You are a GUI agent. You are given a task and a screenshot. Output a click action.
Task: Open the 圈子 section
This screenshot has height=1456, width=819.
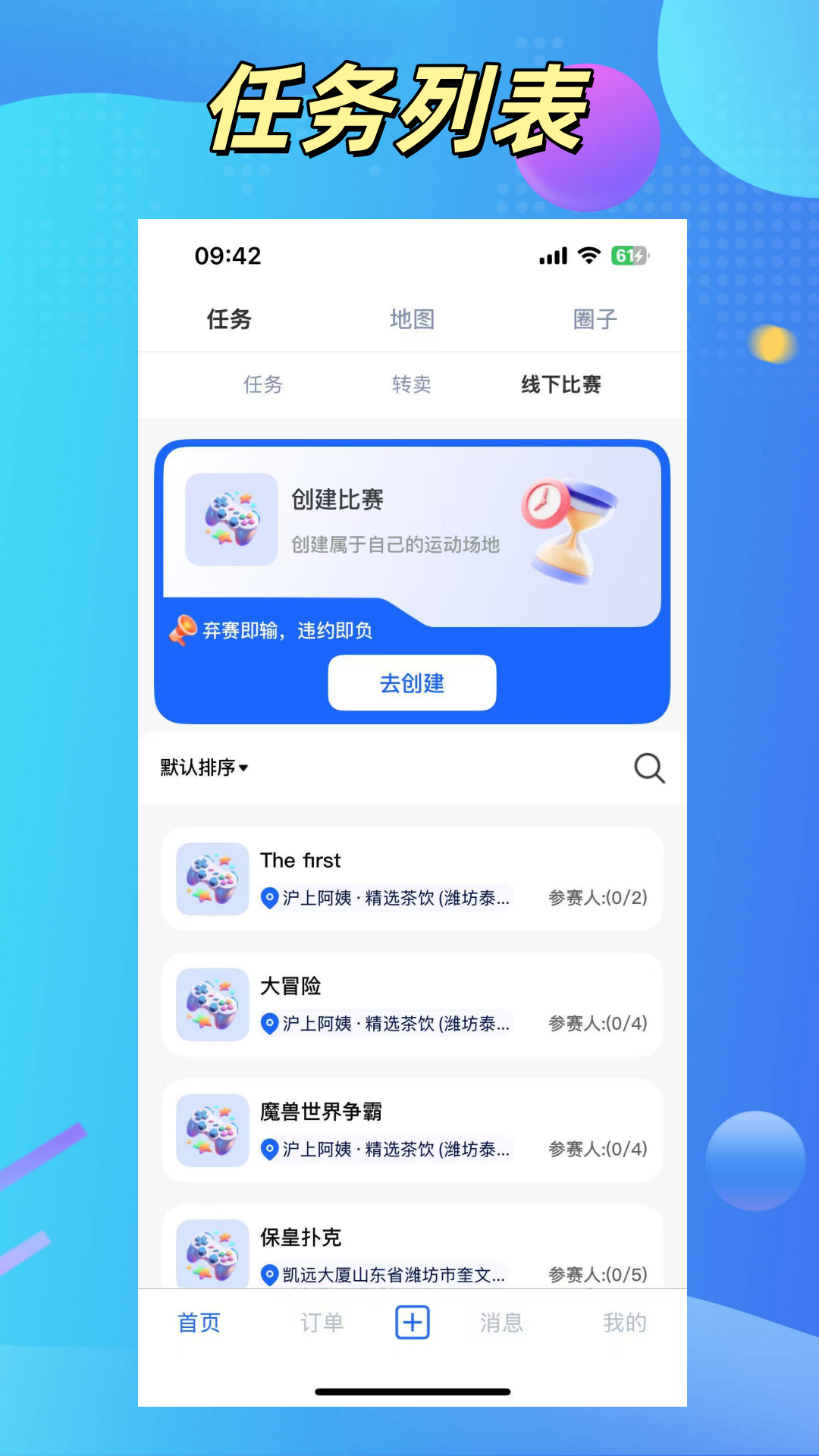pos(595,320)
